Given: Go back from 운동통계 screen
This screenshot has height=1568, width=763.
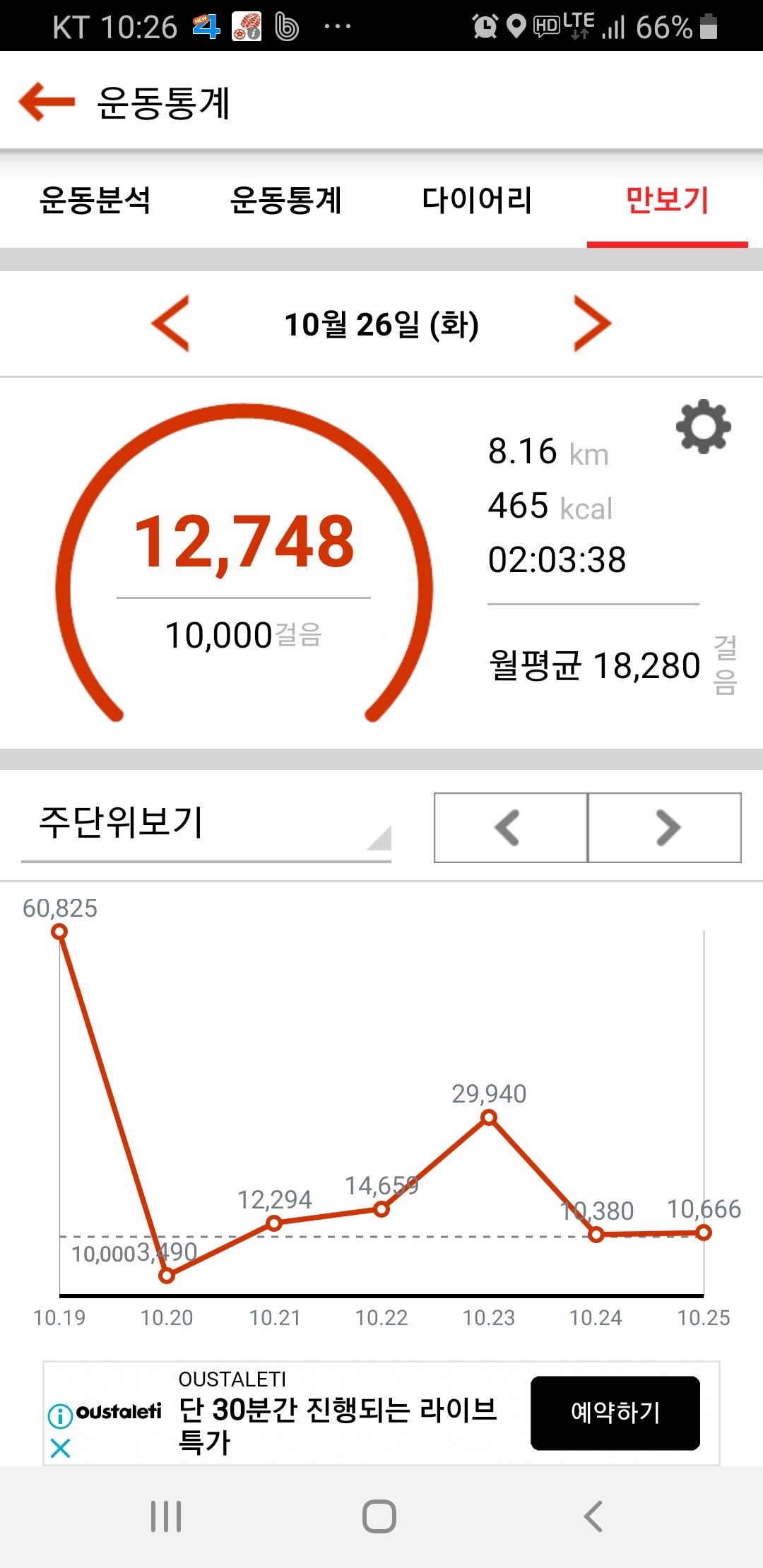Looking at the screenshot, I should (47, 102).
